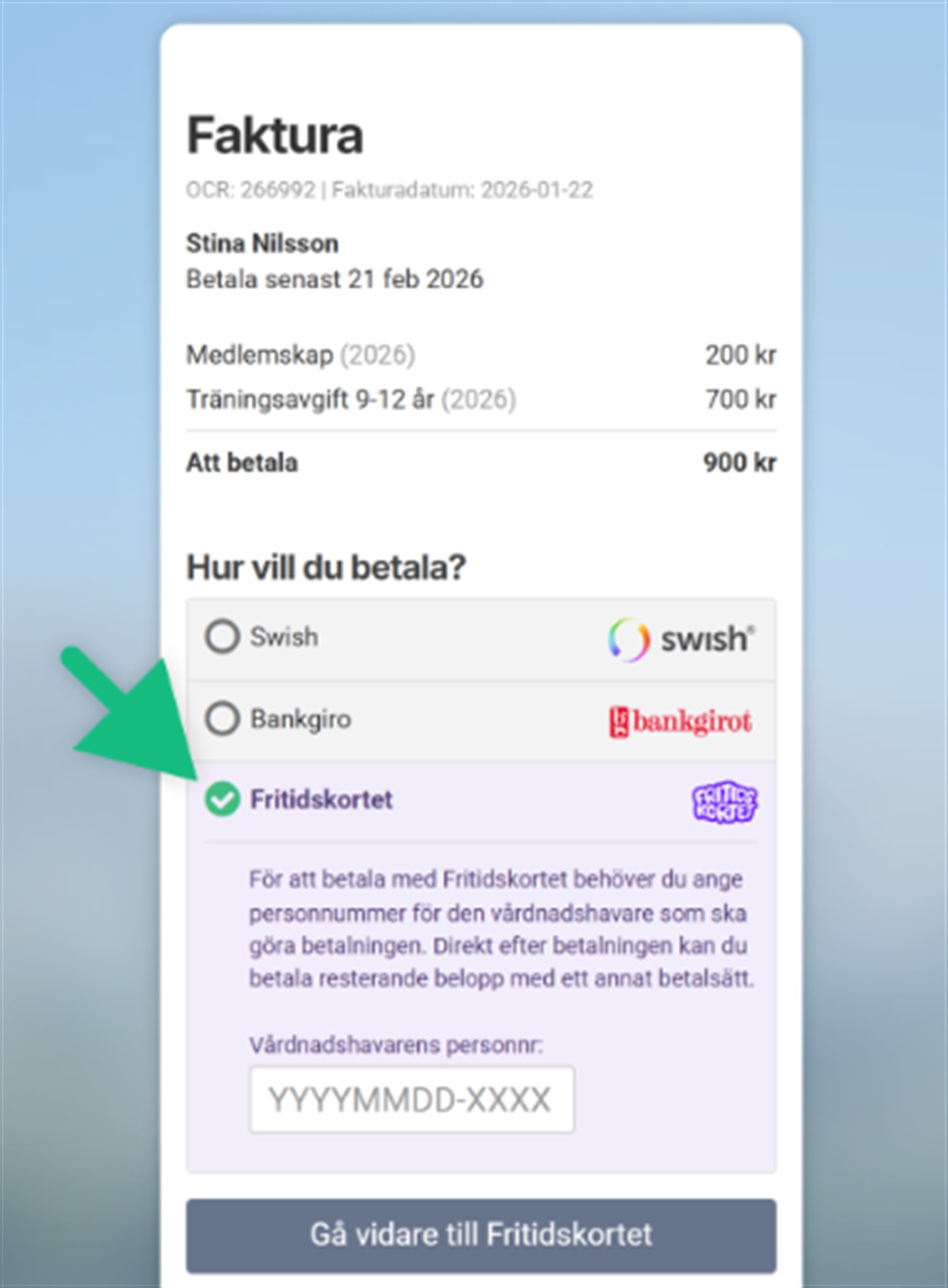Select Swish as payment method
Image resolution: width=948 pixels, height=1288 pixels.
[223, 636]
